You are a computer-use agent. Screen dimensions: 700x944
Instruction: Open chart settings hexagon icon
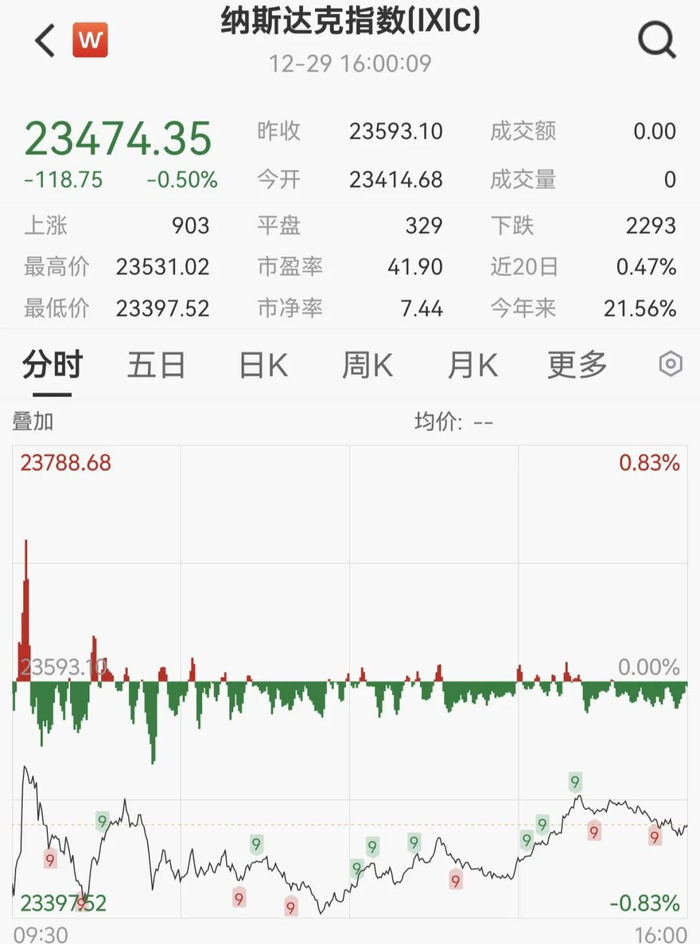pyautogui.click(x=670, y=364)
